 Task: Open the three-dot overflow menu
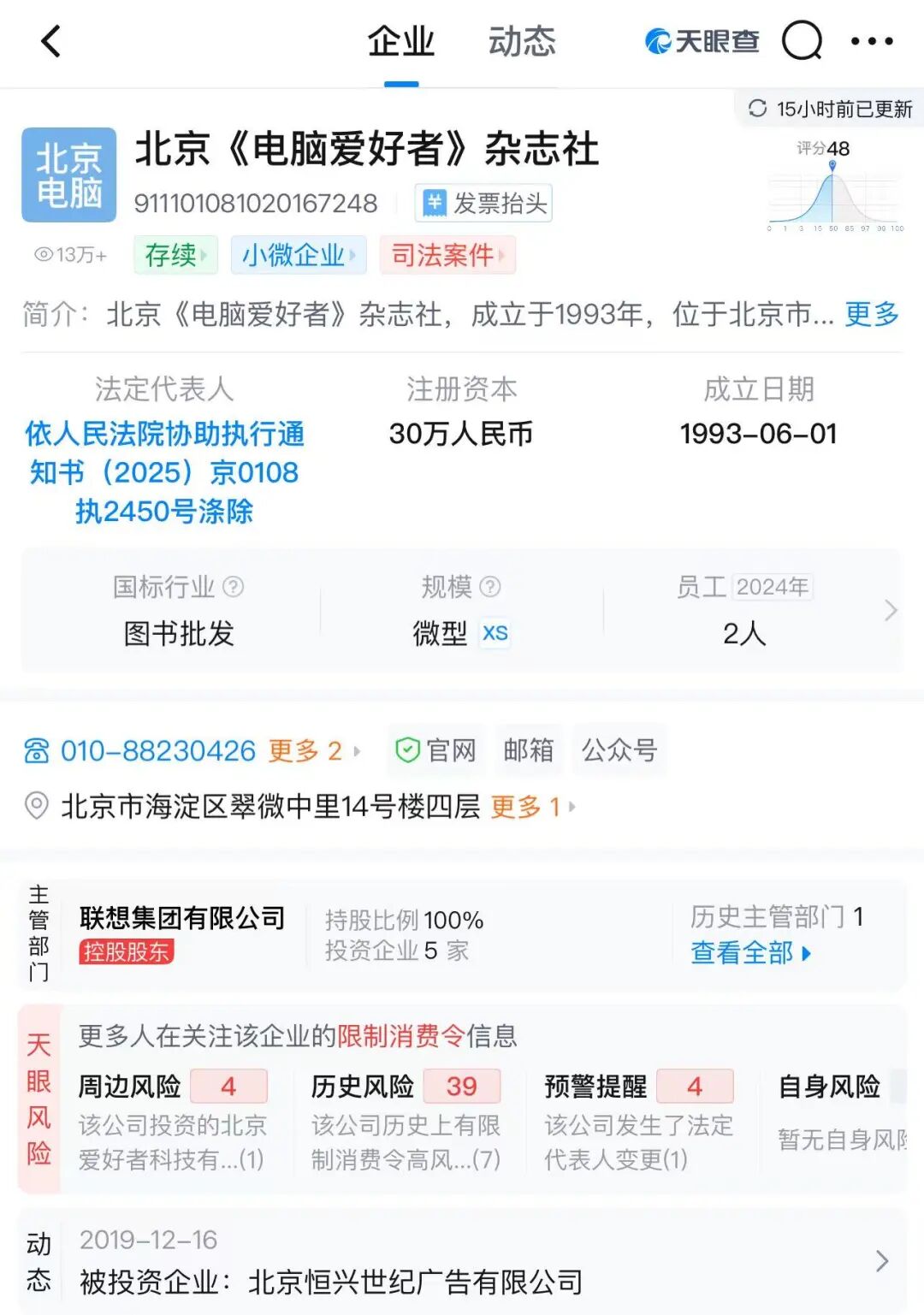coord(872,41)
